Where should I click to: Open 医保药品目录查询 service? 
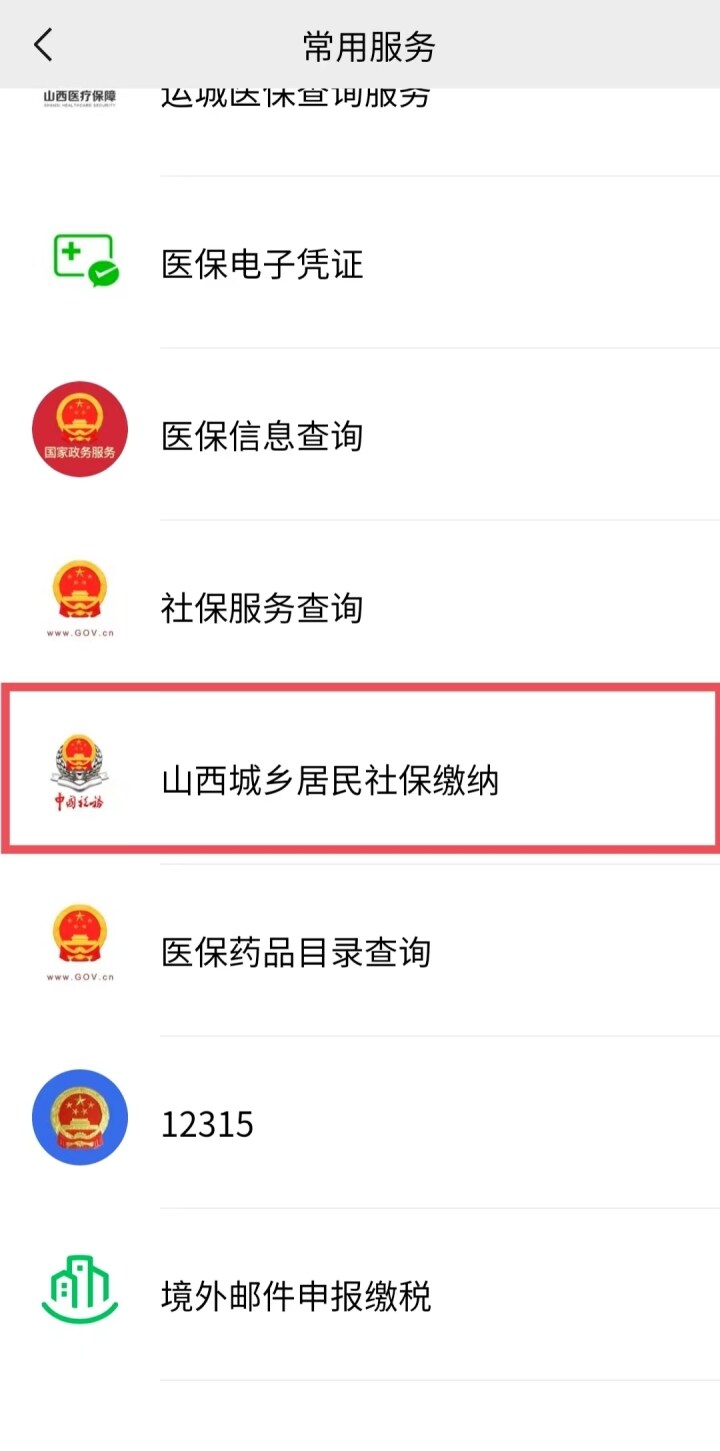coord(296,952)
